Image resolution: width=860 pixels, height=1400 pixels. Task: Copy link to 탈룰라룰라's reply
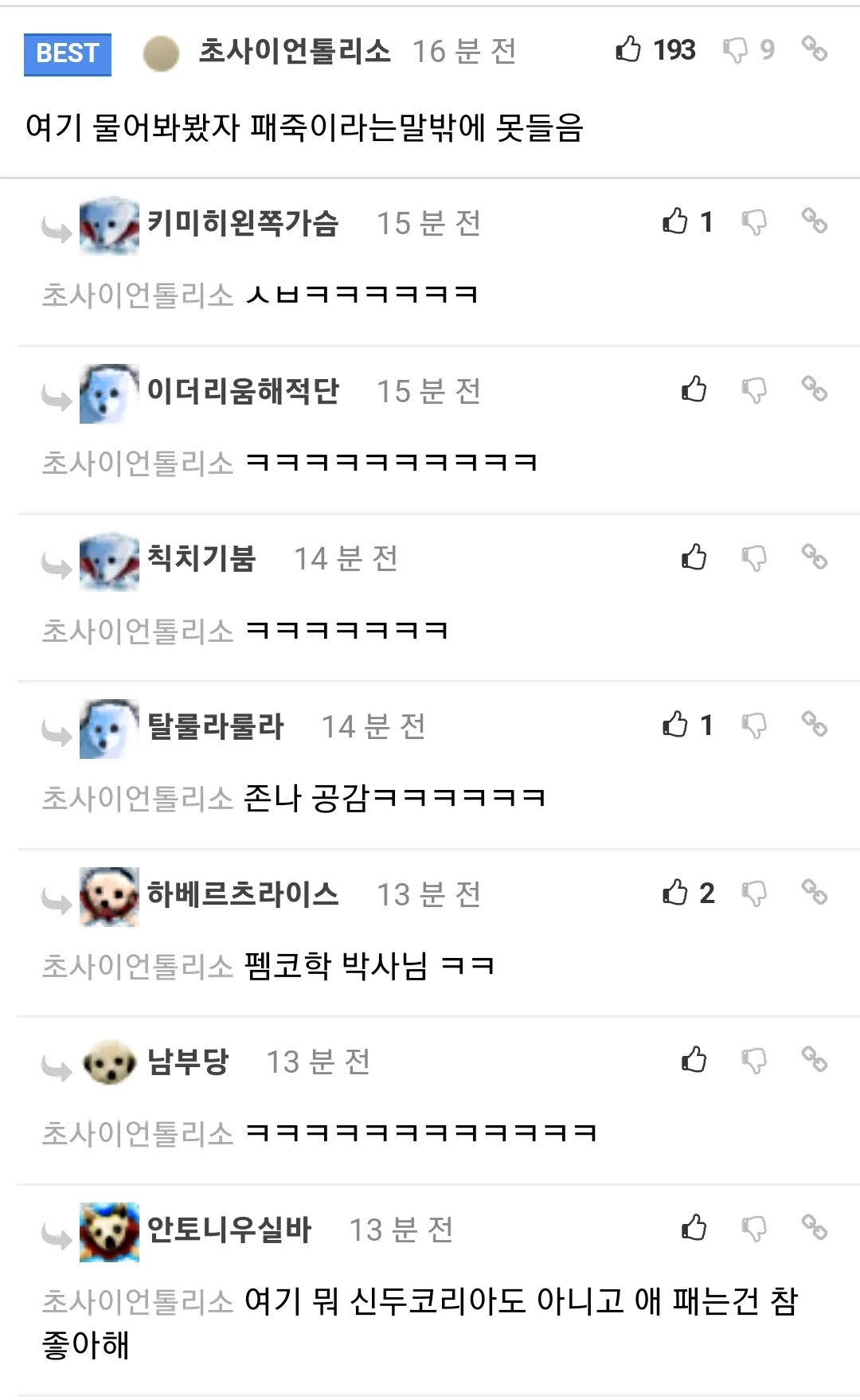coord(814,725)
